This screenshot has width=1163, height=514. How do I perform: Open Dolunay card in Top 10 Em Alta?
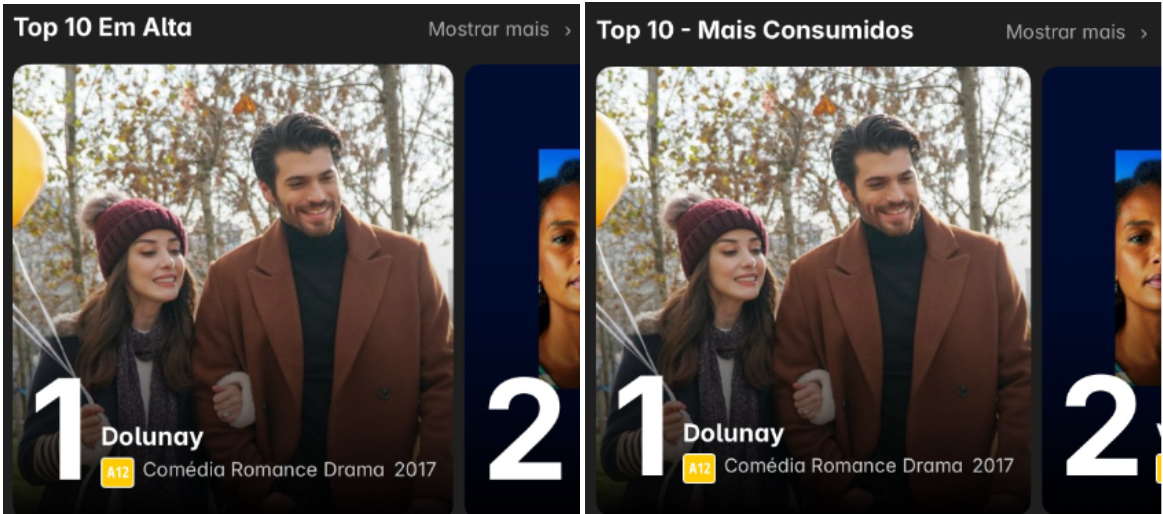pyautogui.click(x=233, y=288)
